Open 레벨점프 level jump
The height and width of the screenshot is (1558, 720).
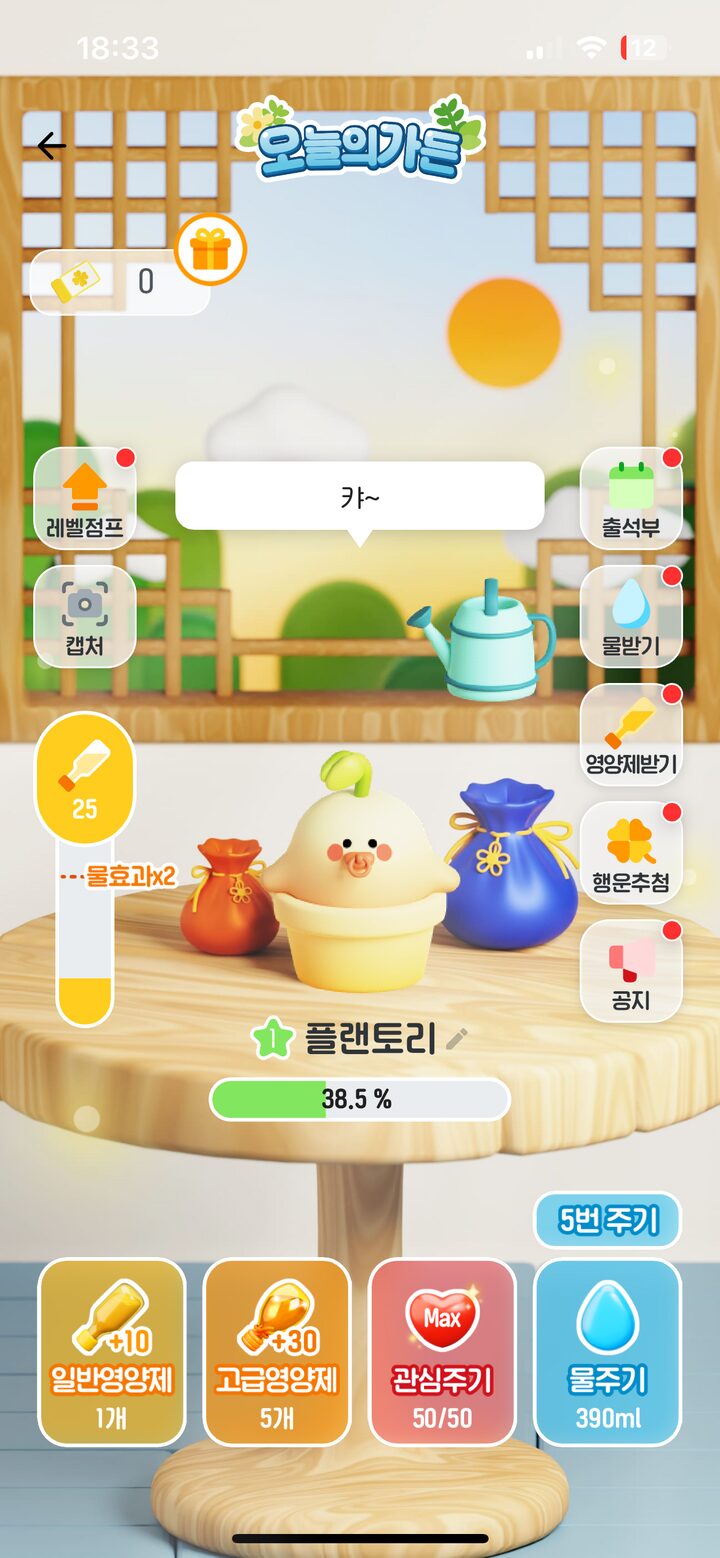point(85,498)
